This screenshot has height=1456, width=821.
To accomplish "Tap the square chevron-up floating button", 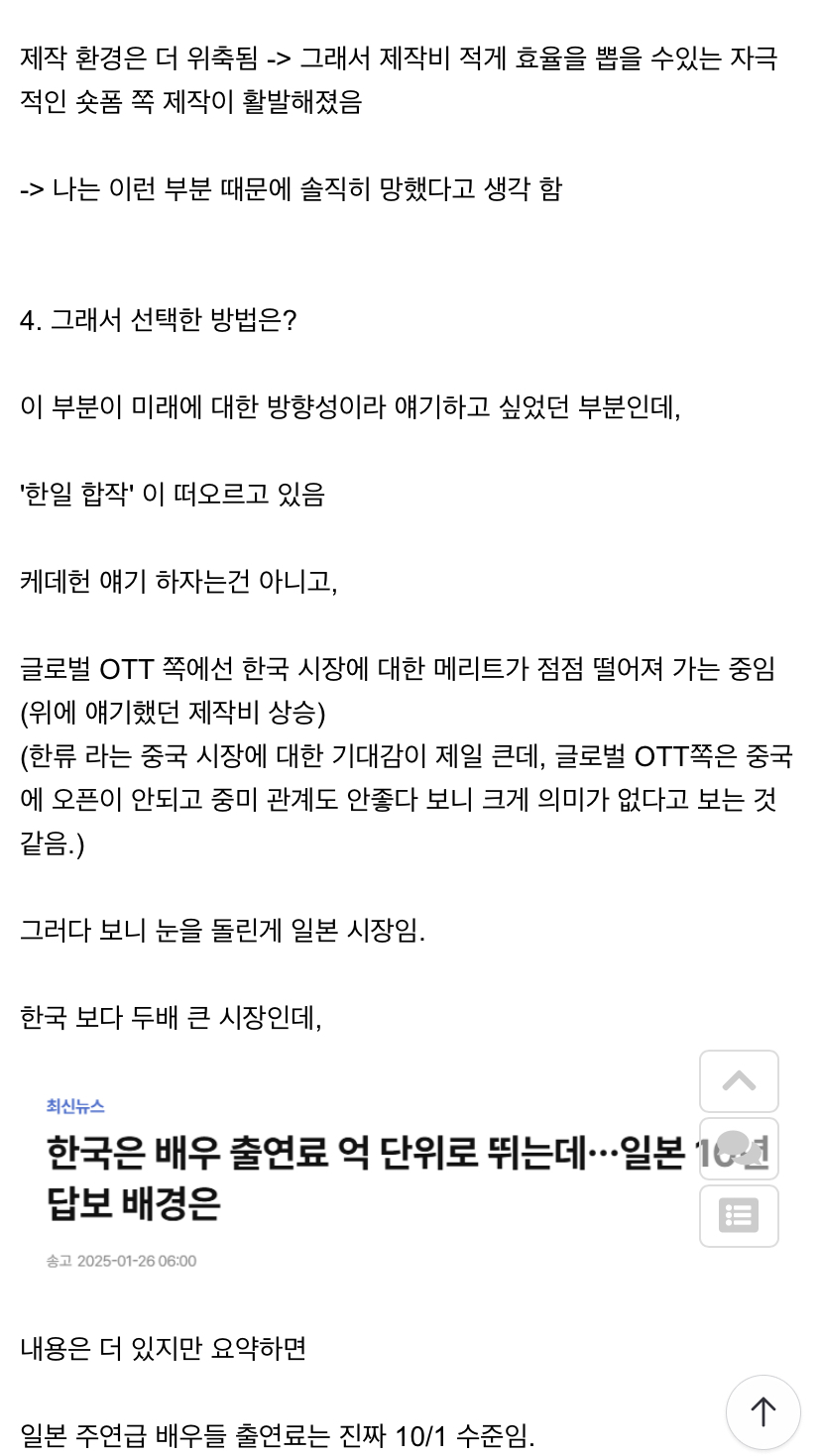I will 739,1081.
